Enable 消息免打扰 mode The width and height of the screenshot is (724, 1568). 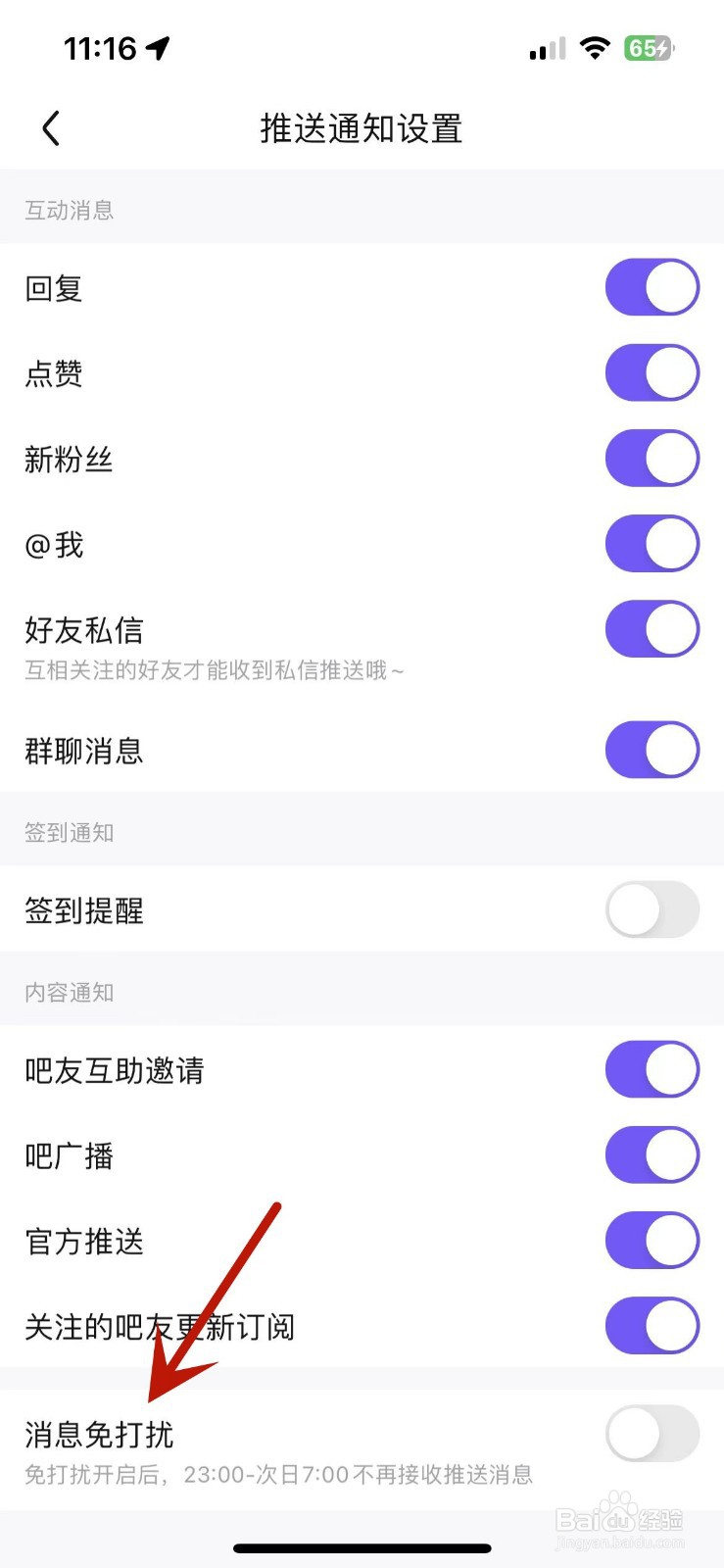[652, 1434]
